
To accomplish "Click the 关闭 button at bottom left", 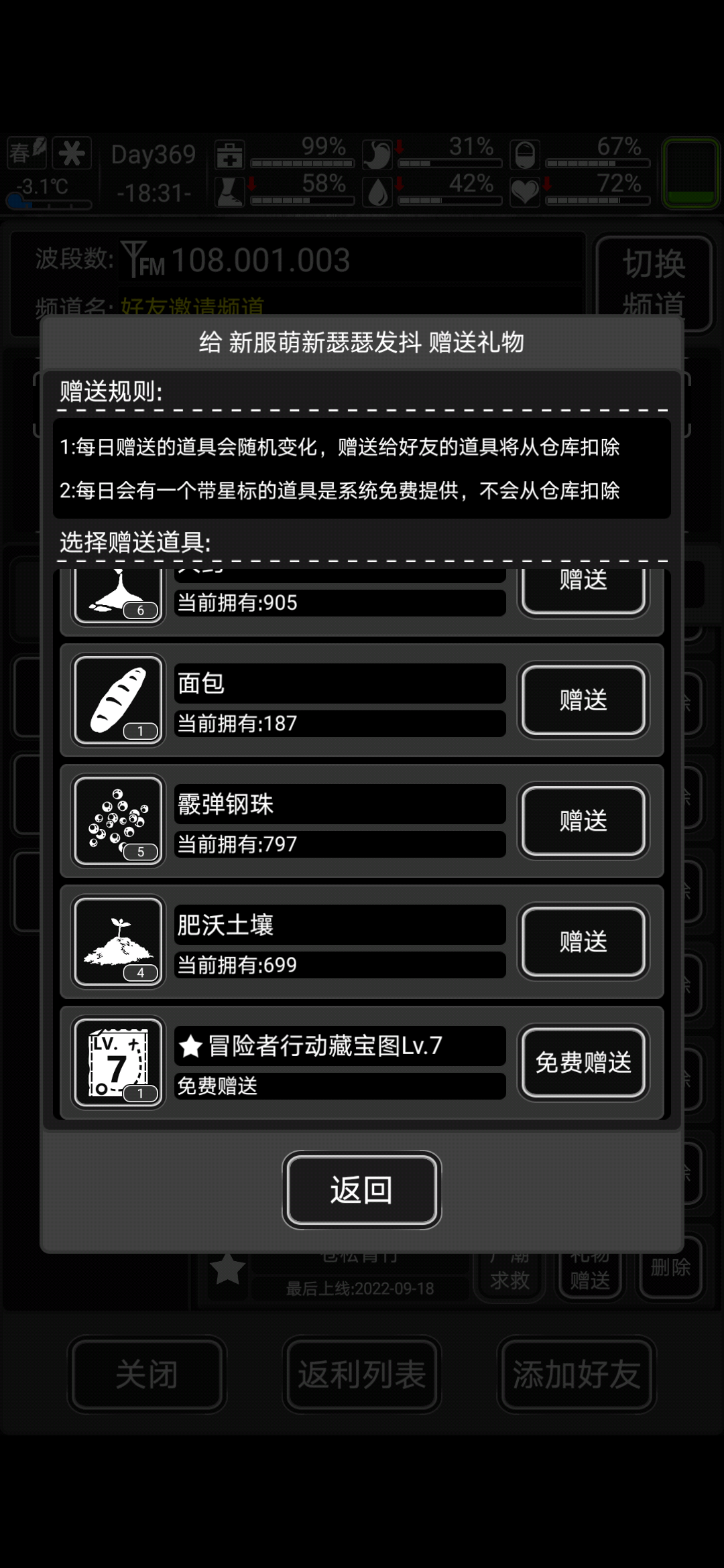I will (x=147, y=1375).
